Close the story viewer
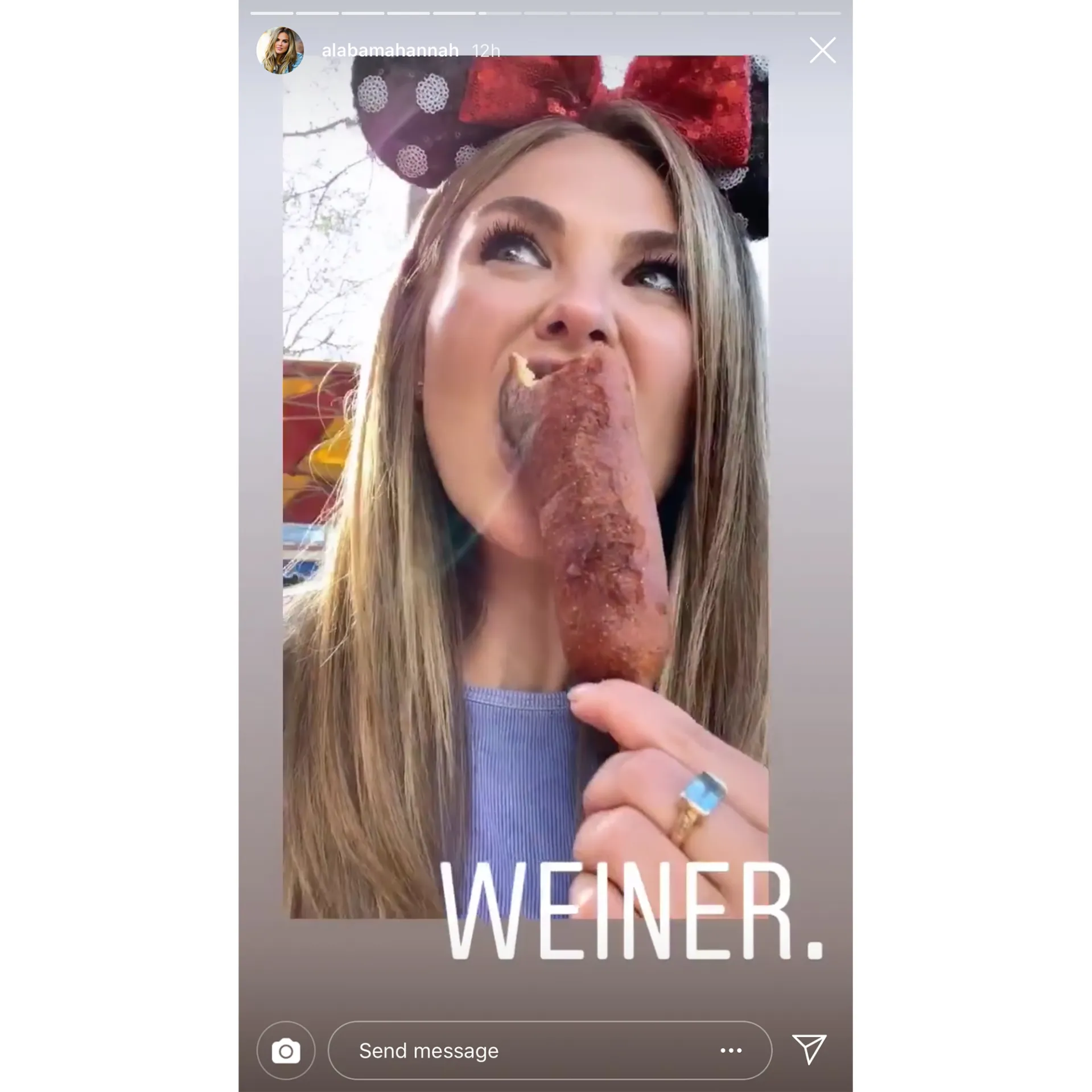Screen dimensions: 1092x1092 (822, 51)
